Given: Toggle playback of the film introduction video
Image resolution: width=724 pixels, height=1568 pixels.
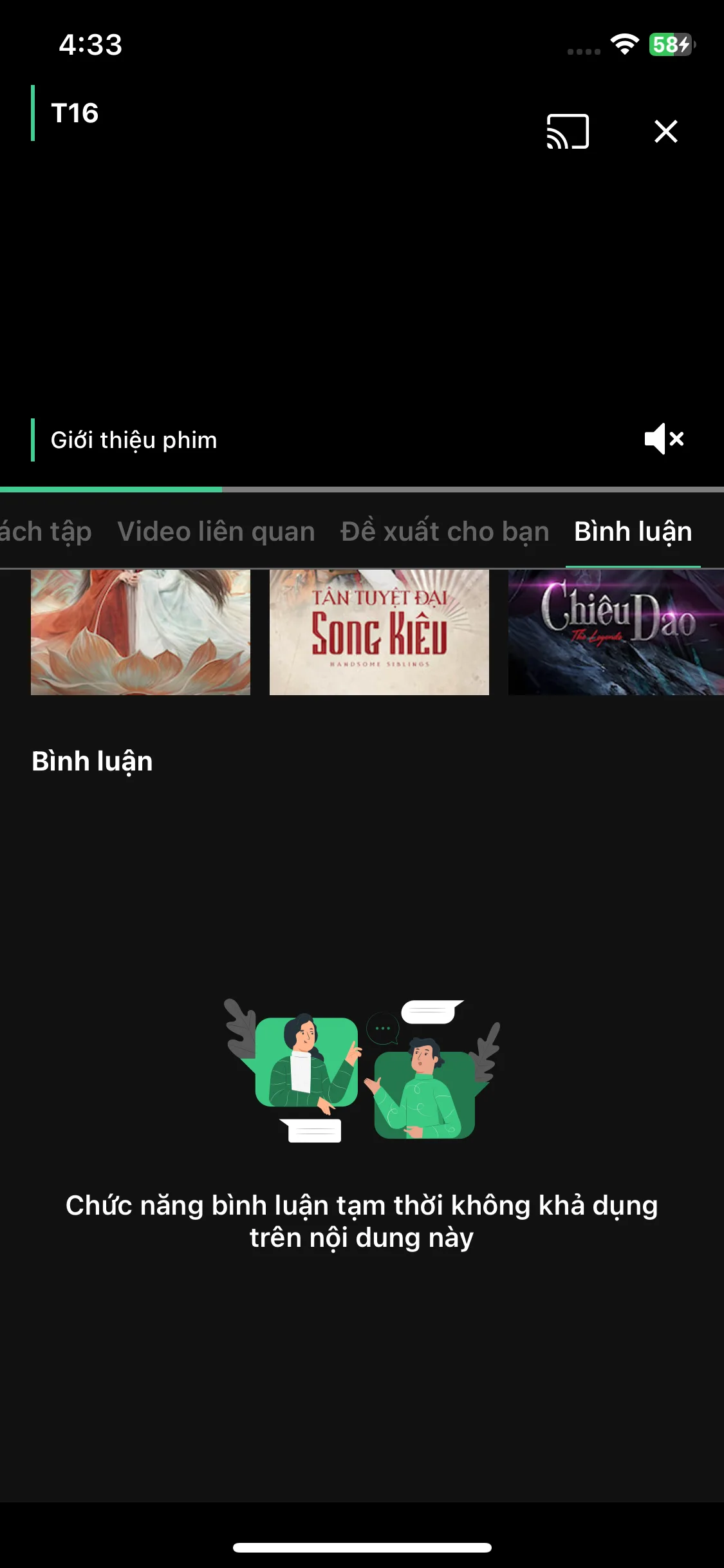Looking at the screenshot, I should (x=362, y=290).
